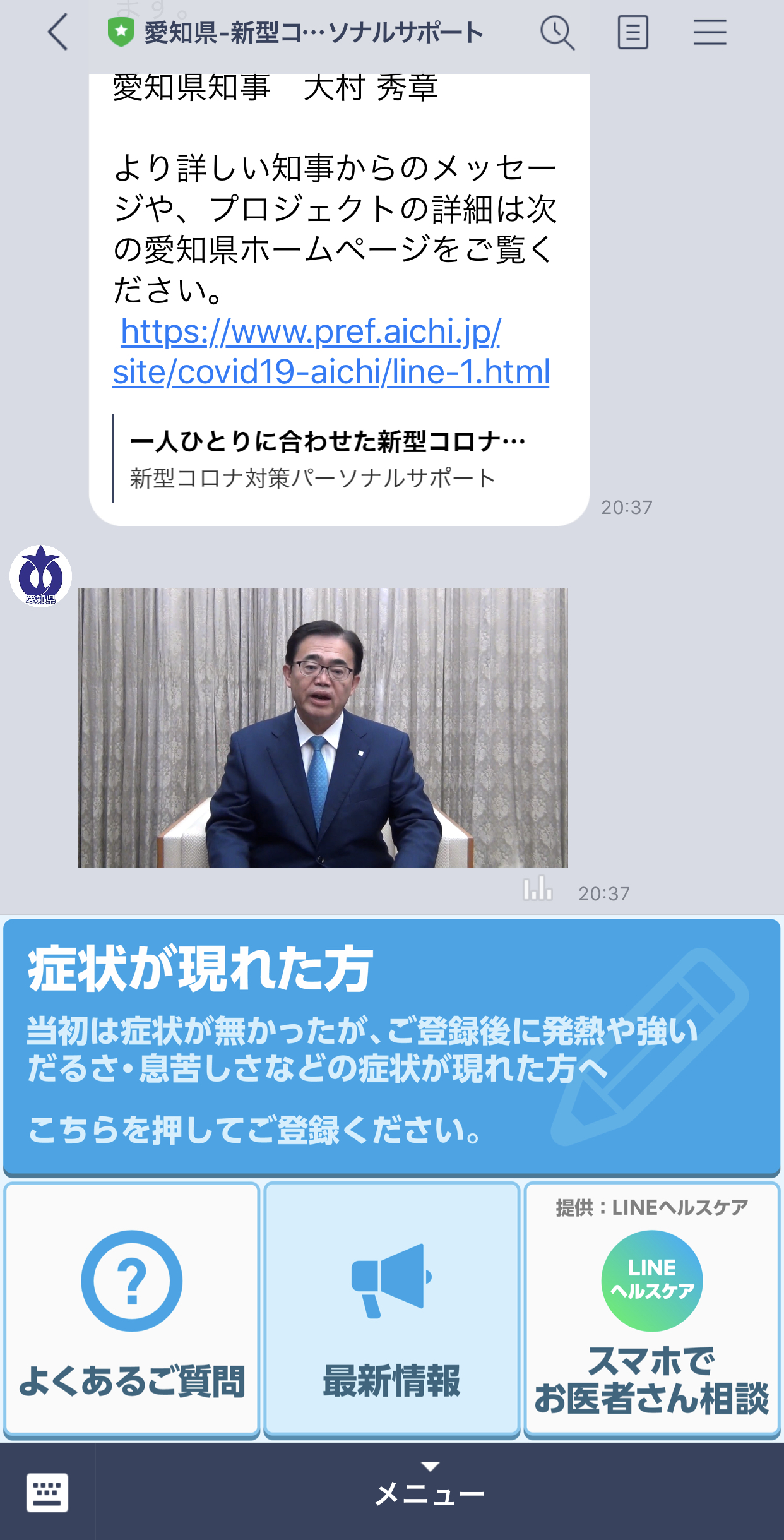Image resolution: width=784 pixels, height=1540 pixels.
Task: Open the 一人ひとりに合わせた新型コロナ link preview
Action: [326, 459]
